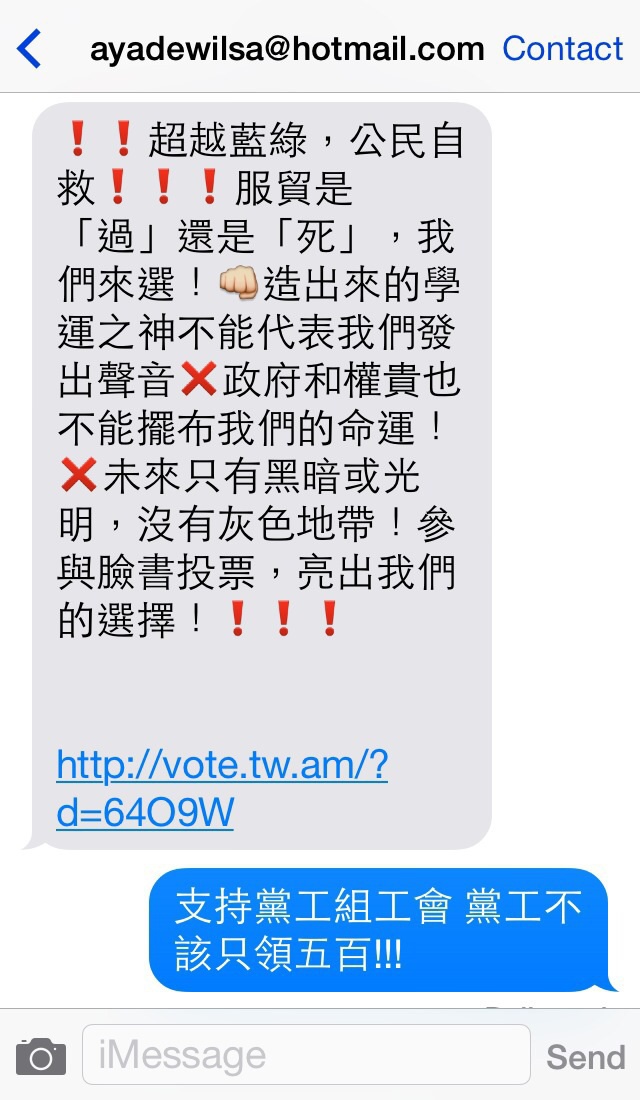Focus the iMessage text field
This screenshot has width=640, height=1100.
[x=306, y=1054]
